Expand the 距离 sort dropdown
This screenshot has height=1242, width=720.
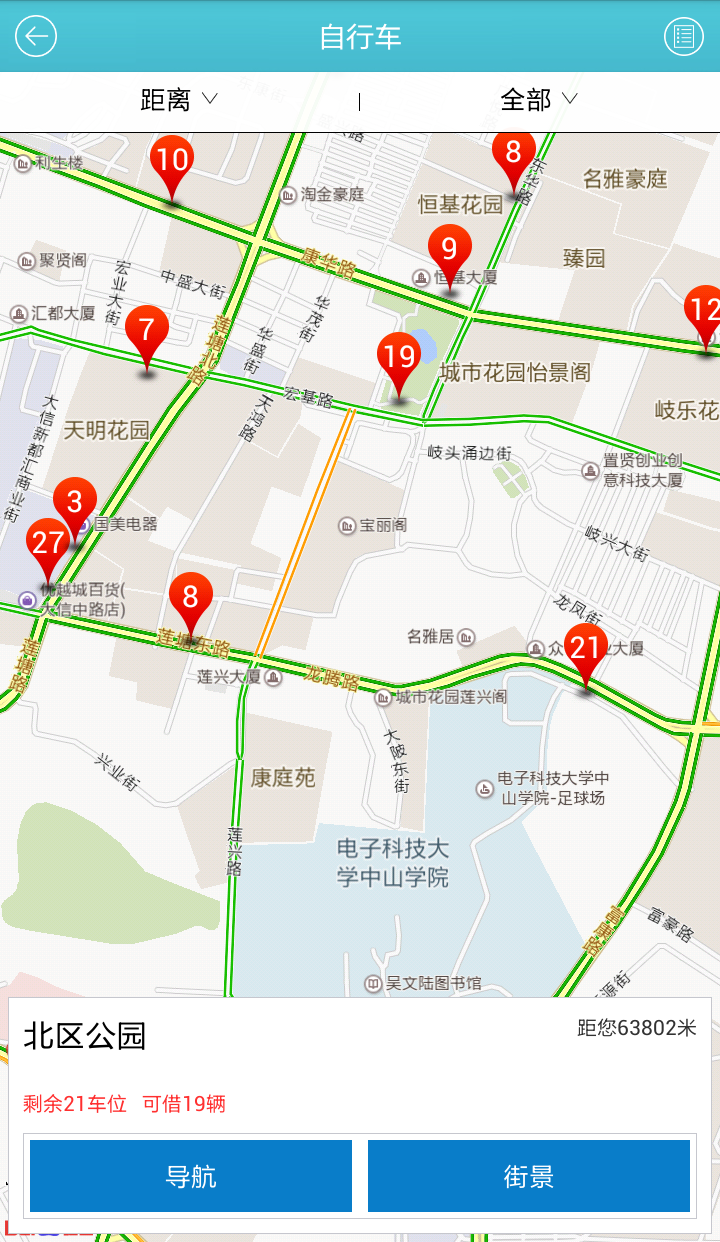coord(179,100)
